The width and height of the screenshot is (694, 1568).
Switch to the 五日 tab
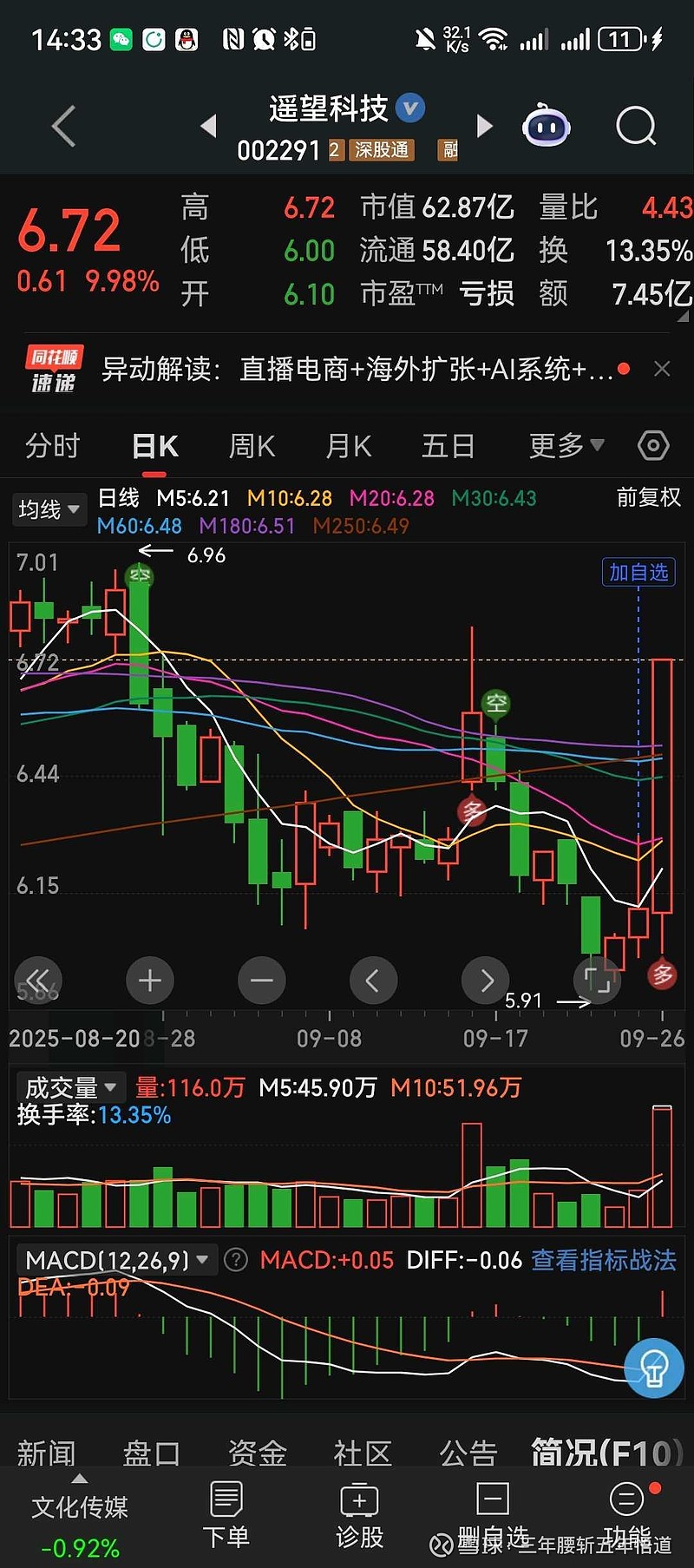pyautogui.click(x=448, y=446)
